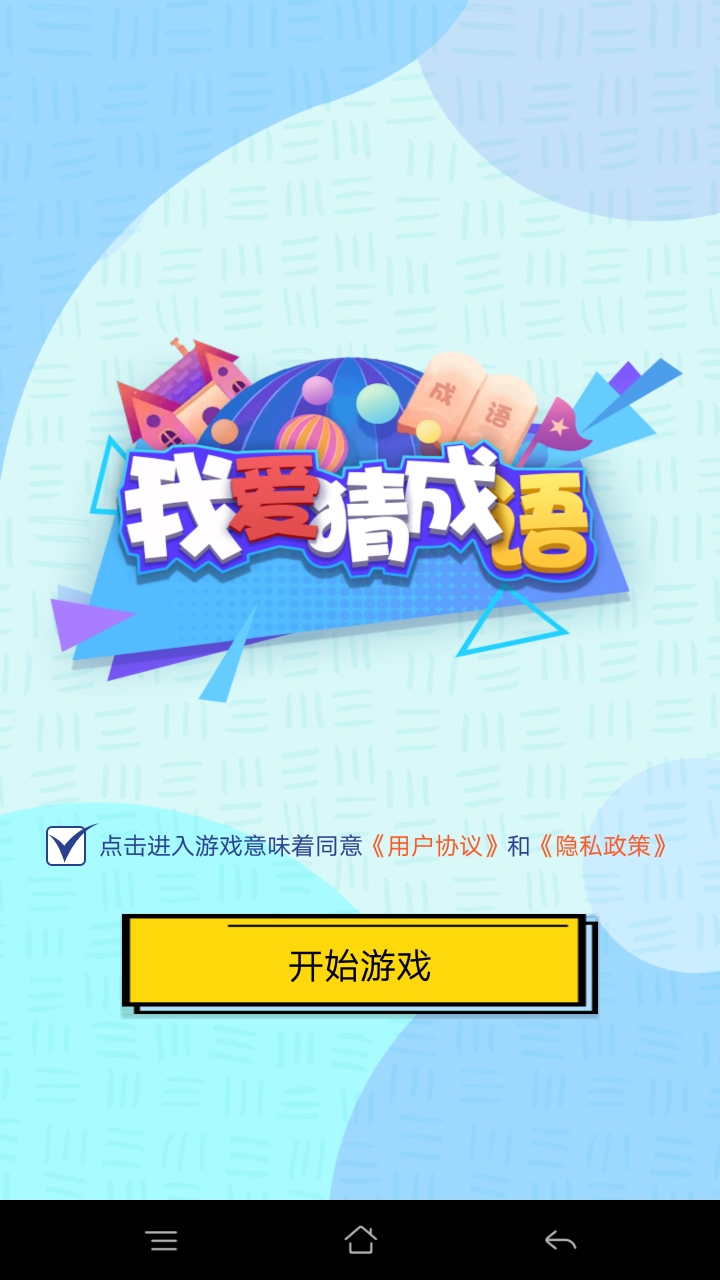
Task: Open the 《隐私政策》 link
Action: 602,846
